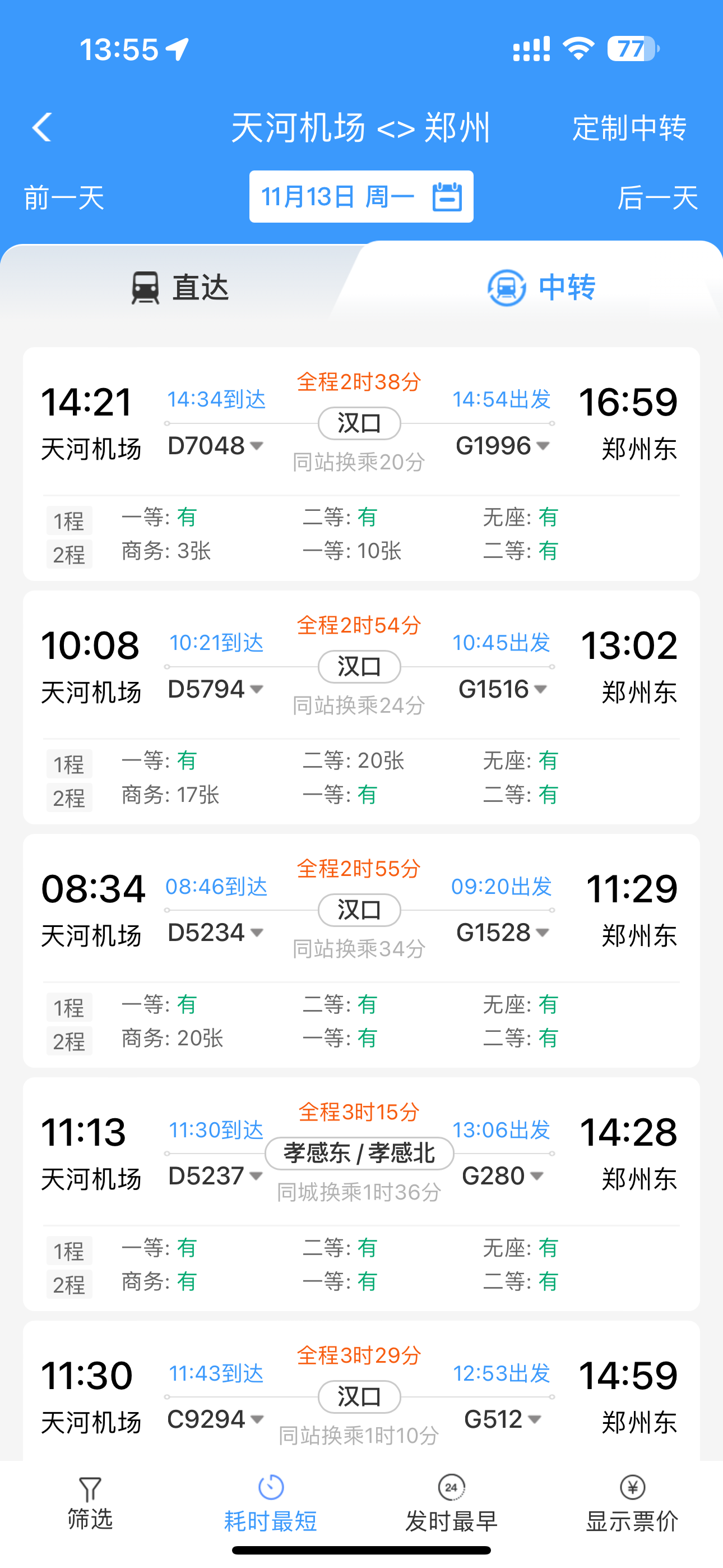Expand train D5234 stop details

click(x=215, y=933)
